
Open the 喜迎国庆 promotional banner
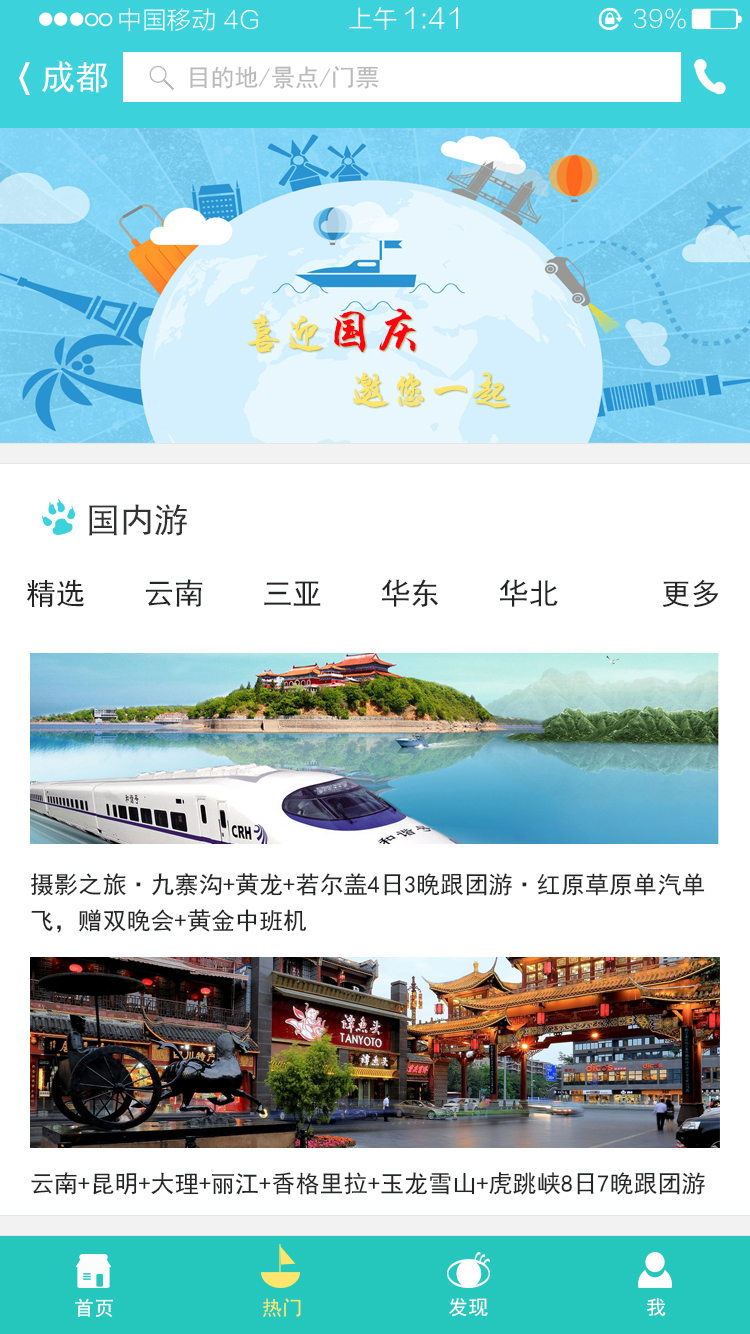tap(375, 286)
